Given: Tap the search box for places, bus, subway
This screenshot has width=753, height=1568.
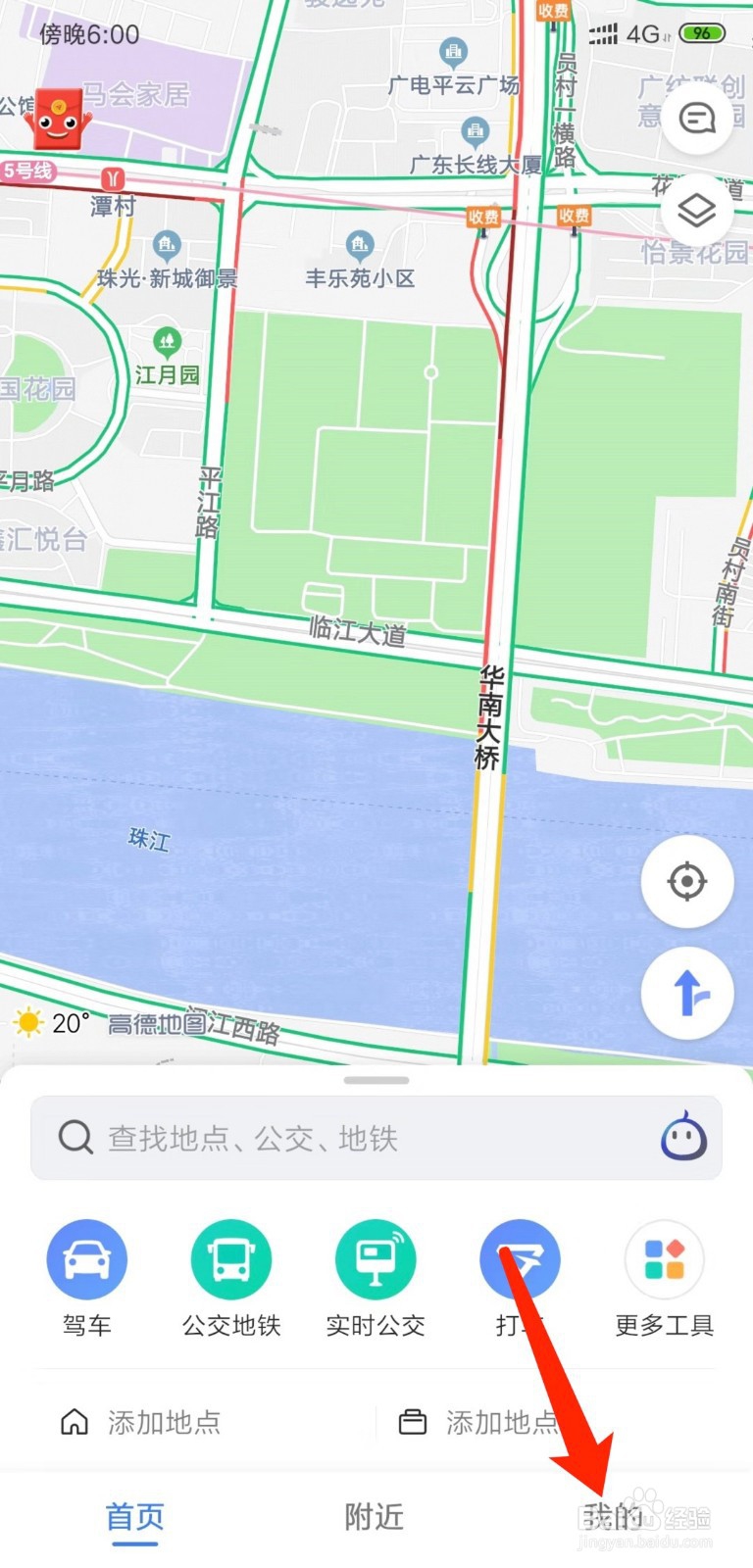Looking at the screenshot, I should click(376, 1138).
